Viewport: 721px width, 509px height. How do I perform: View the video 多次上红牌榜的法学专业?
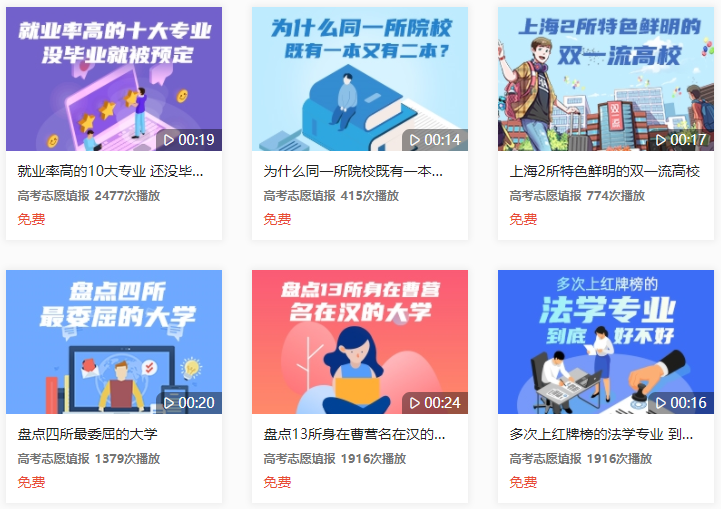(606, 342)
